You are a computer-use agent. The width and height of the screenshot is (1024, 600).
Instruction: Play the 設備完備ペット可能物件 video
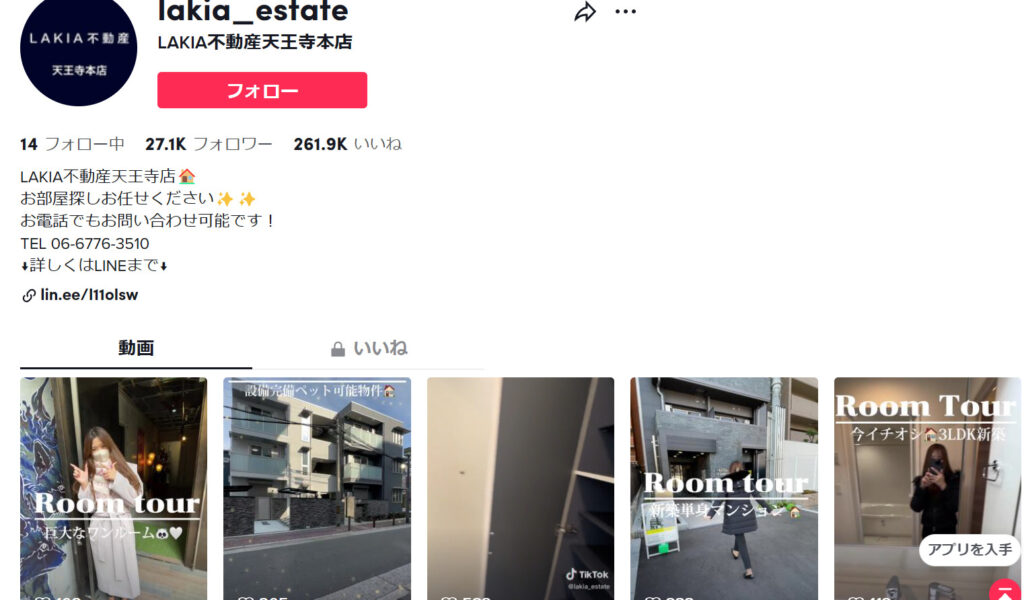[x=316, y=488]
